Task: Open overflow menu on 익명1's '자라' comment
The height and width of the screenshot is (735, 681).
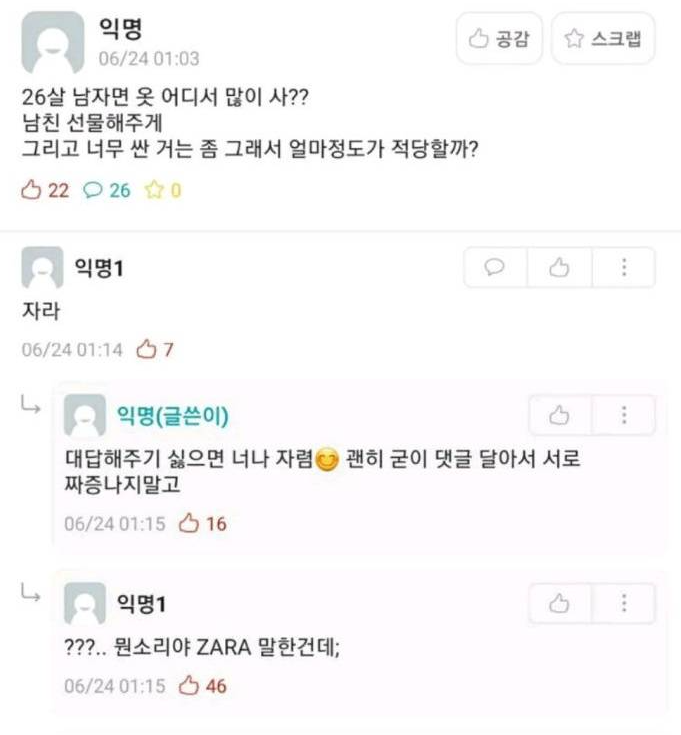Action: (x=624, y=268)
